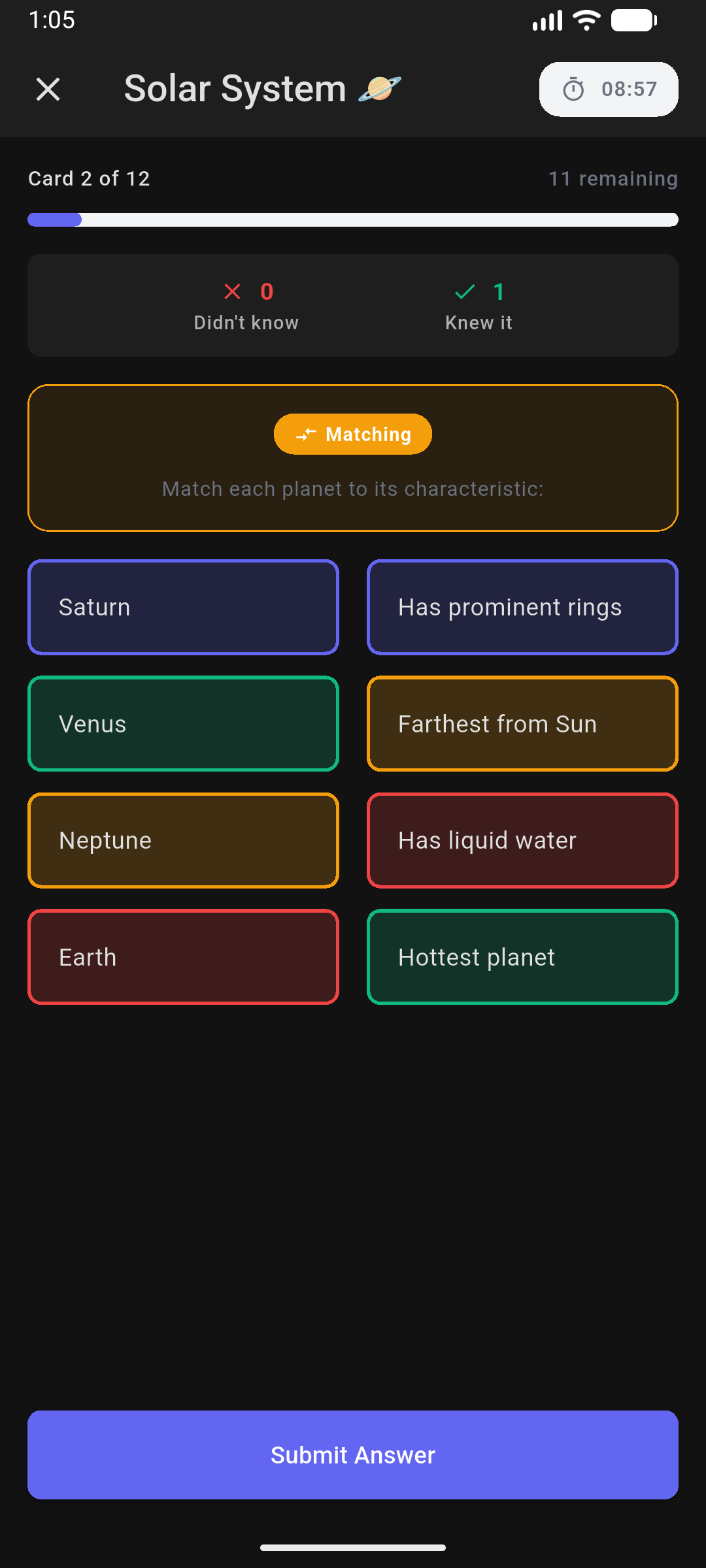
Task: Click the red X didn't-know icon
Action: [x=231, y=292]
